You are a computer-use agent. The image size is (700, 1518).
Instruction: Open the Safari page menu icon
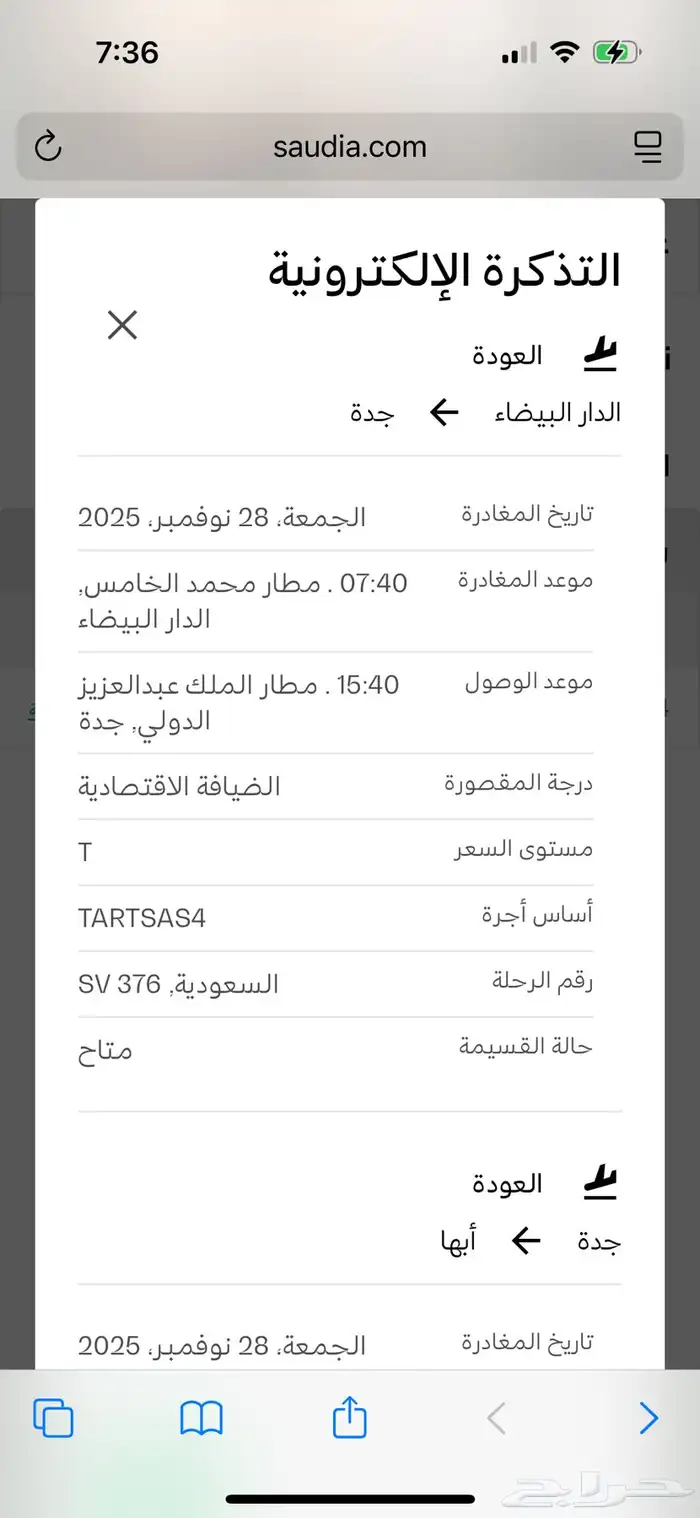click(648, 147)
